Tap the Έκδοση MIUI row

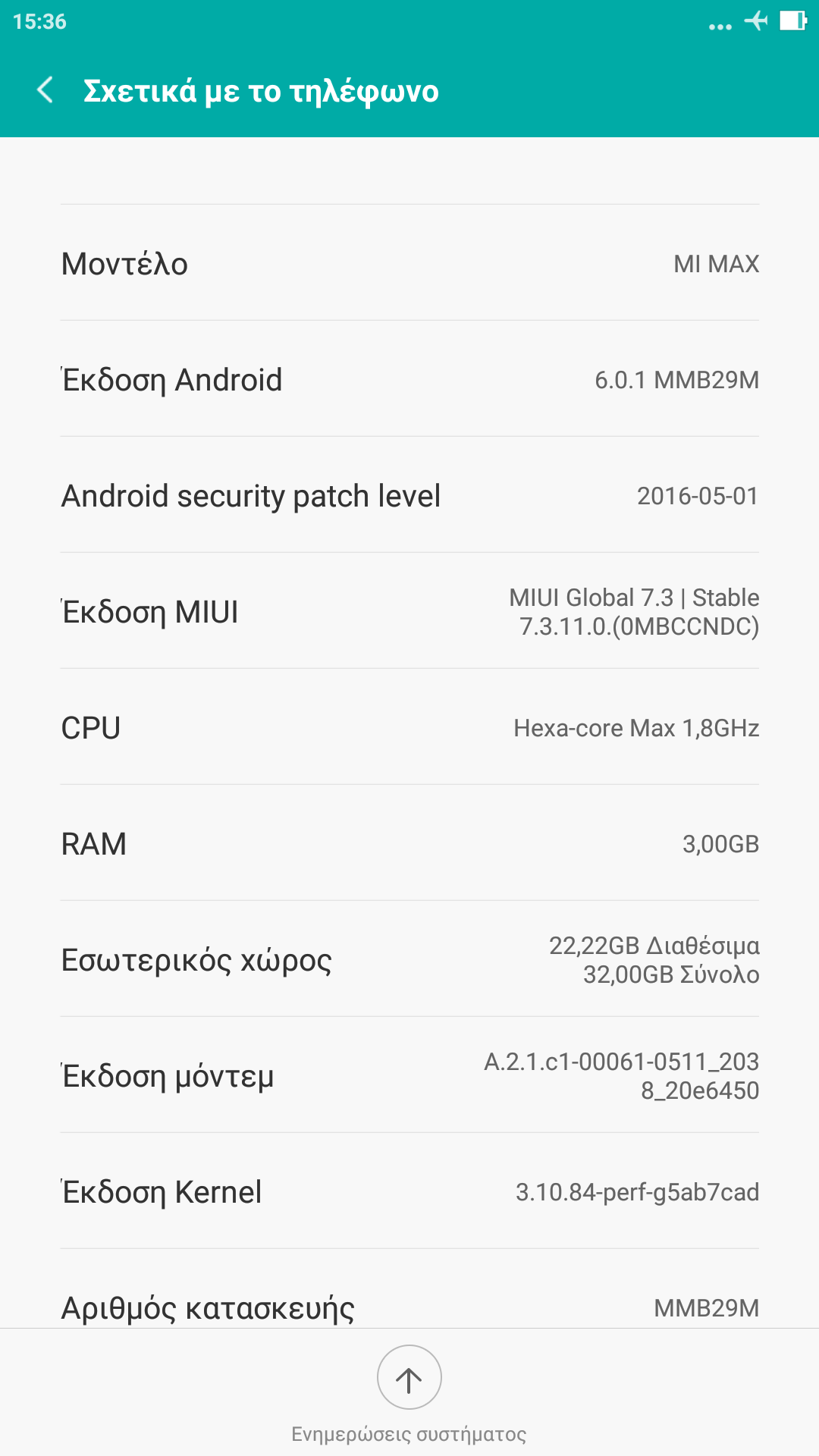[409, 611]
